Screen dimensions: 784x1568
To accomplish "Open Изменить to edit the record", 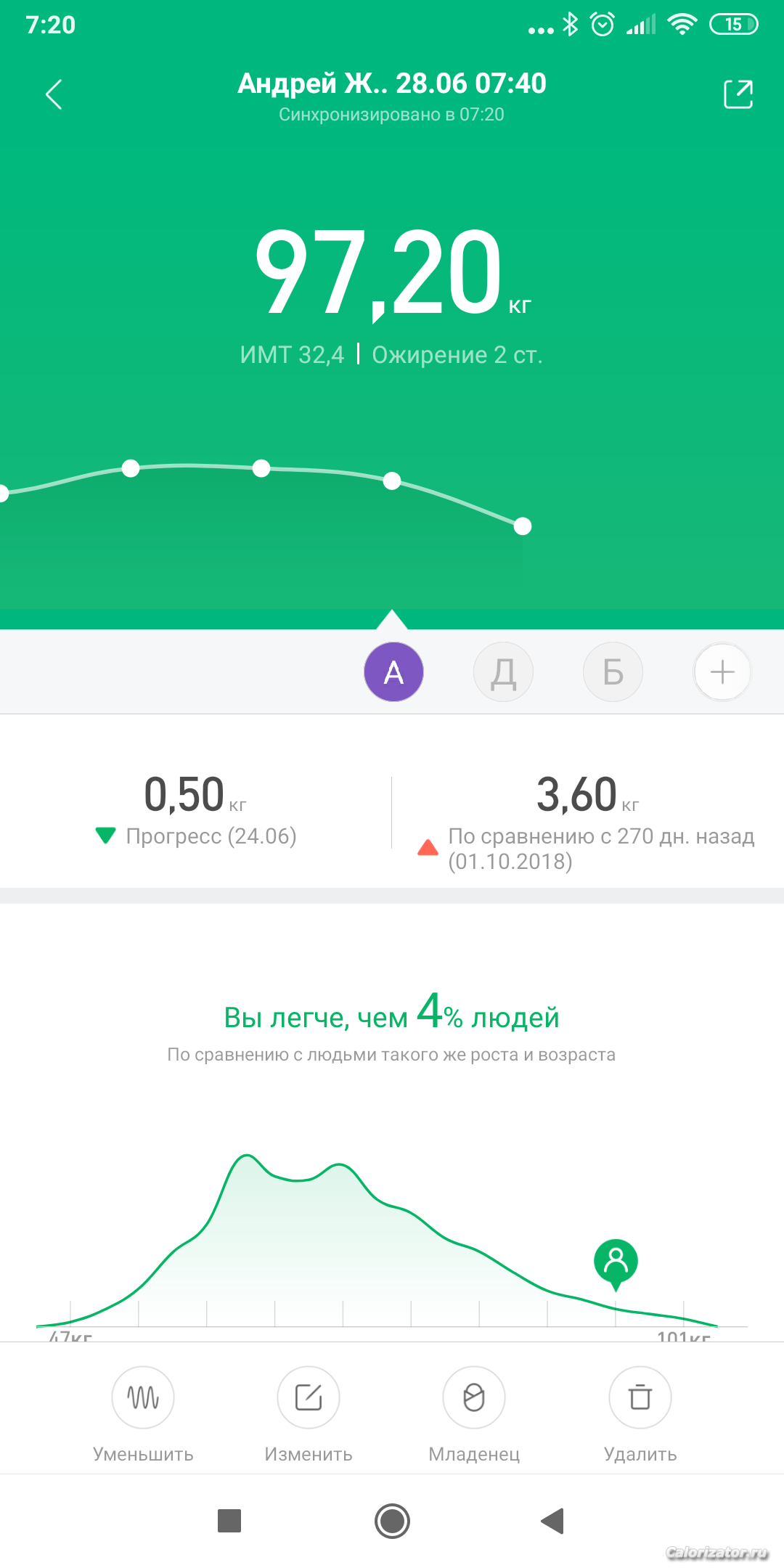I will coord(309,1397).
